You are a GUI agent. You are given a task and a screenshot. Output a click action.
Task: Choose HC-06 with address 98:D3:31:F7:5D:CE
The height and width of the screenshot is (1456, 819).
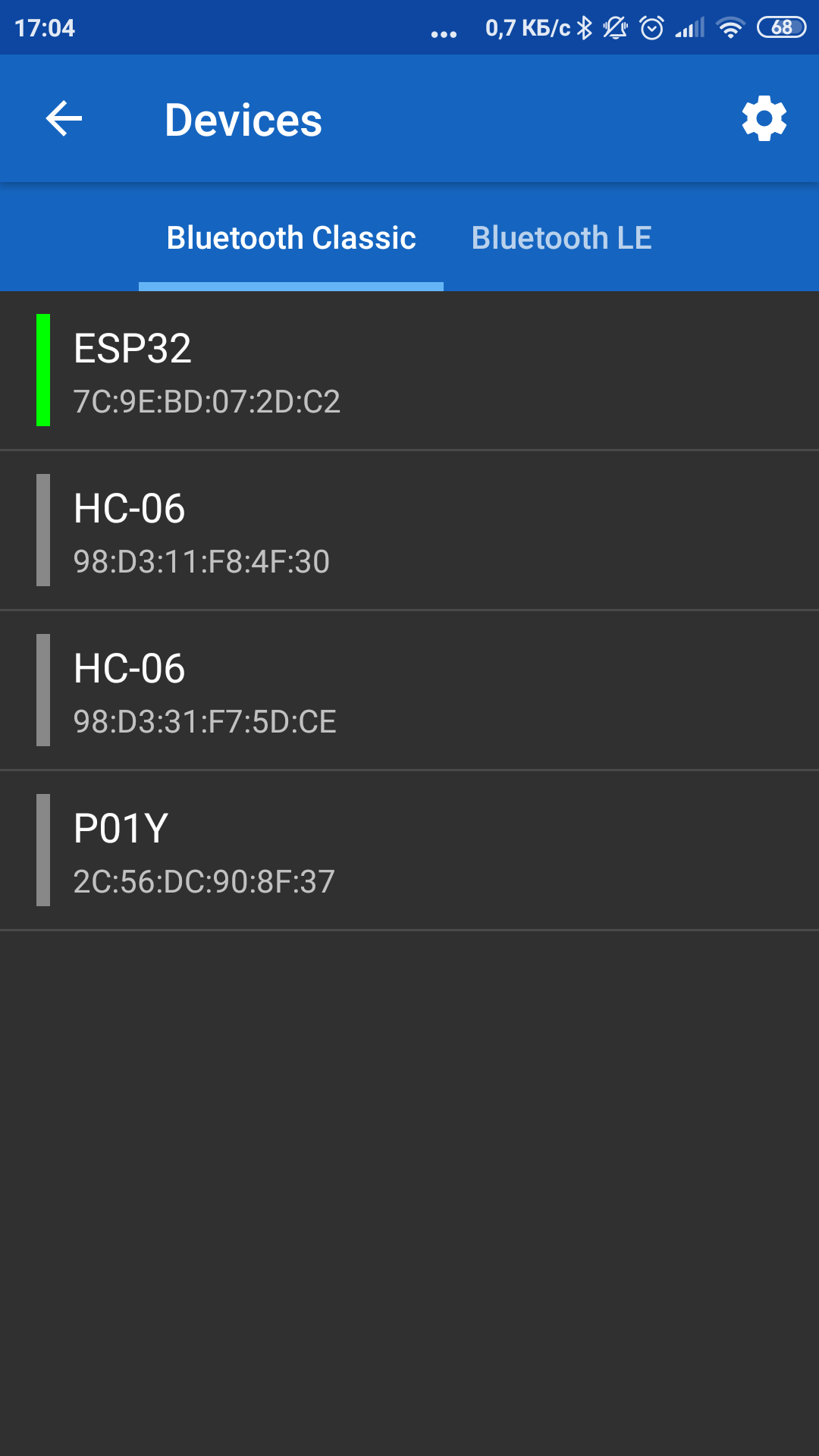point(409,691)
